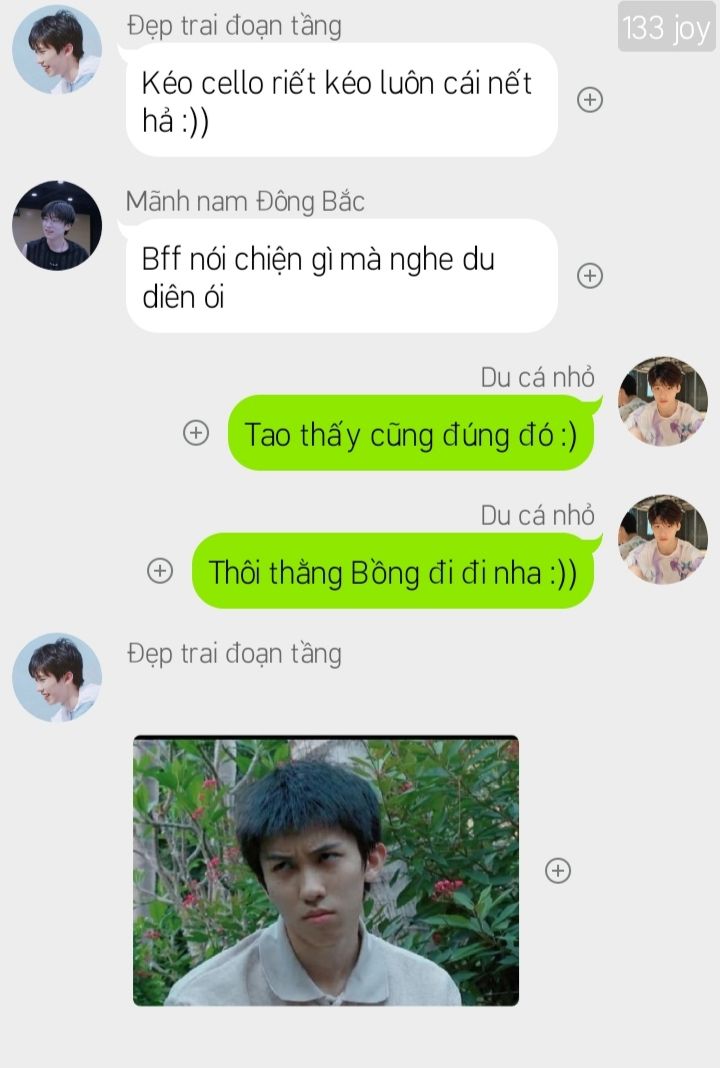Open Du cá nhỏ's avatar beside "Tao thấy cũng đúng đó"
Screen dimensions: 720x1068
pos(663,401)
